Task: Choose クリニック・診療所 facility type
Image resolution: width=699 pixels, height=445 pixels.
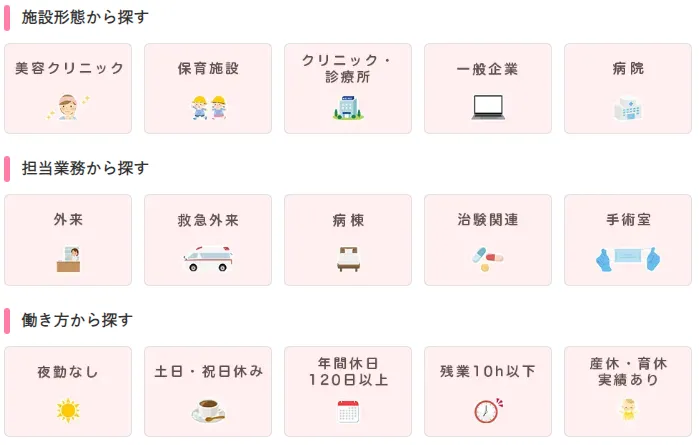Action: 348,88
